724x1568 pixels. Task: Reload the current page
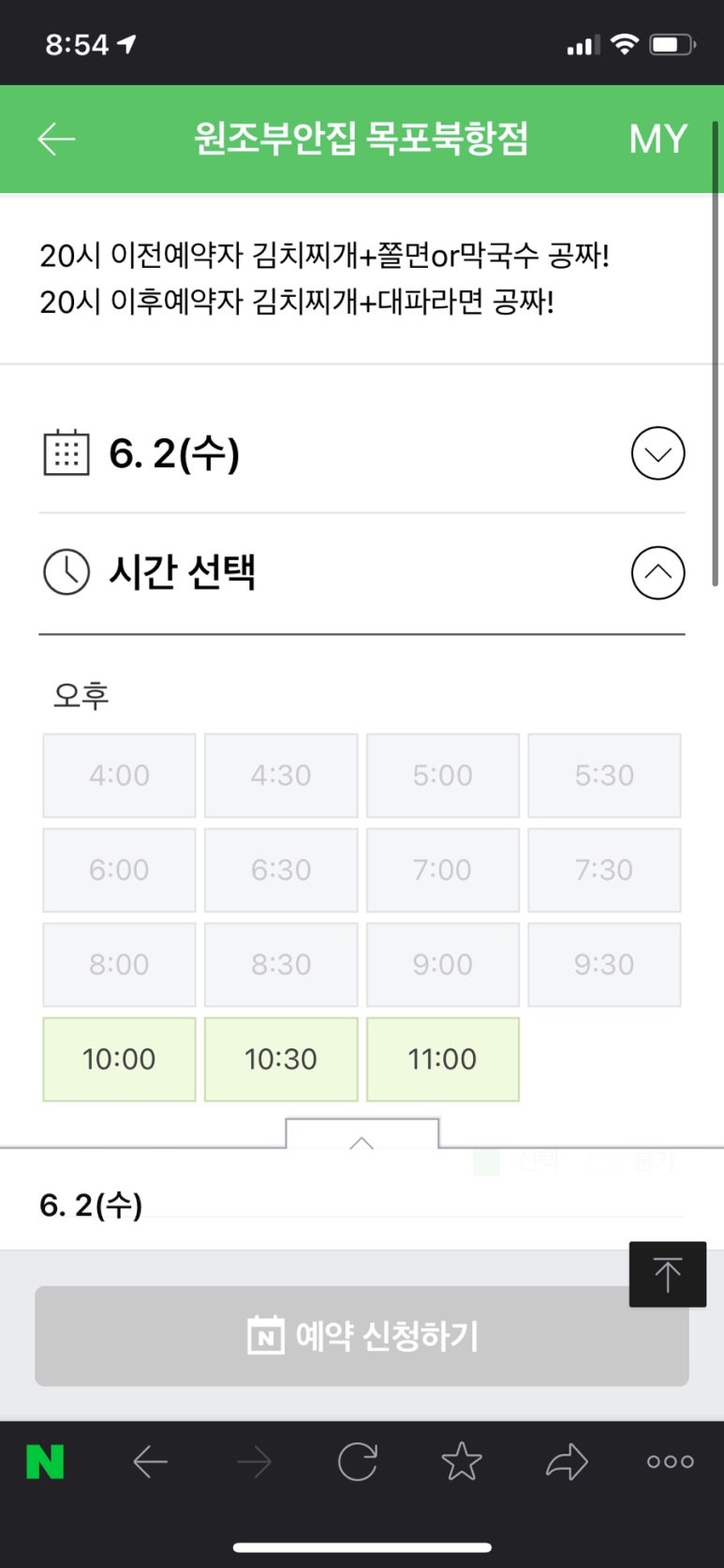click(358, 1461)
